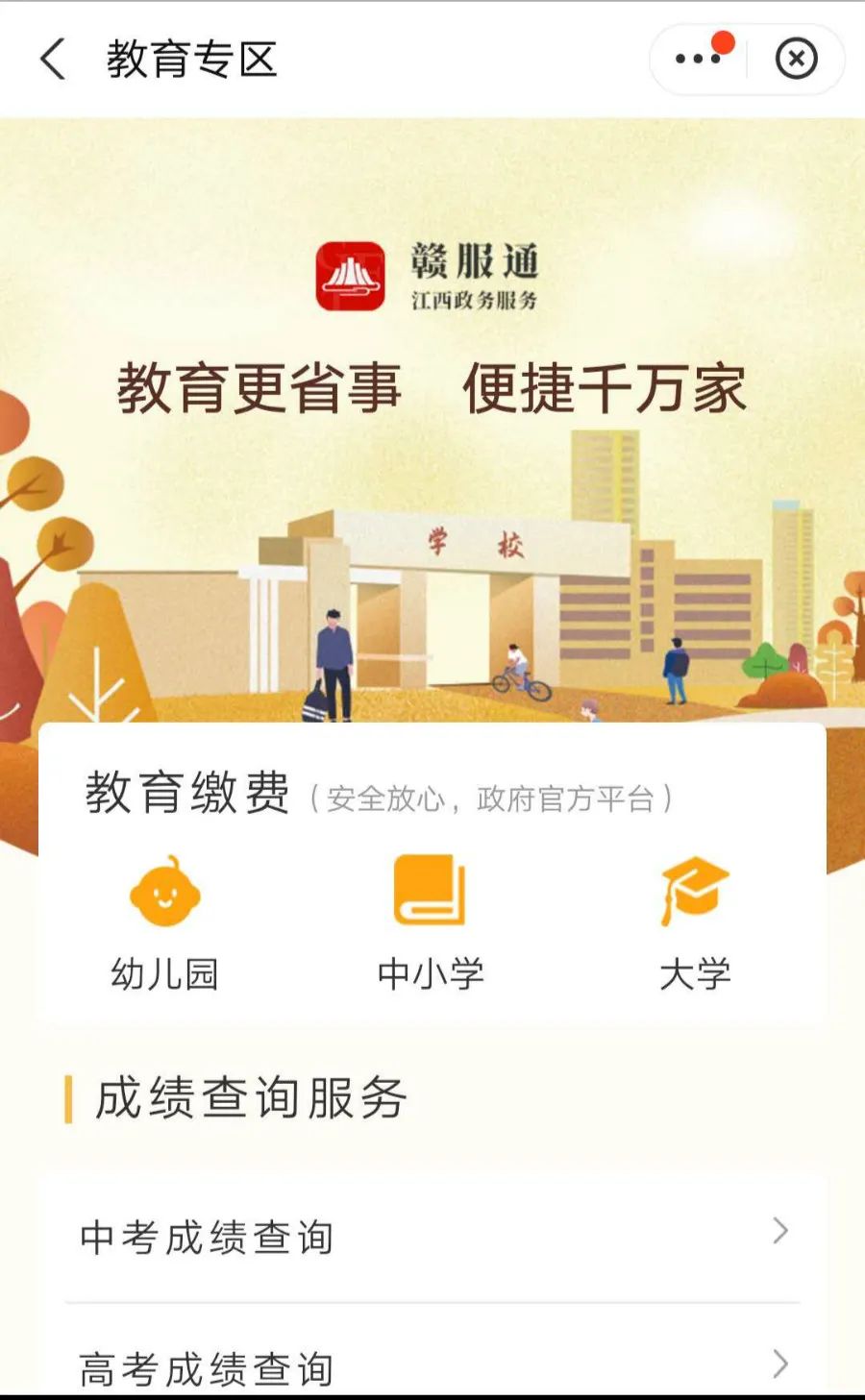Image resolution: width=865 pixels, height=1400 pixels.
Task: Tap the back arrow to leave 教育专区
Action: coord(52,60)
